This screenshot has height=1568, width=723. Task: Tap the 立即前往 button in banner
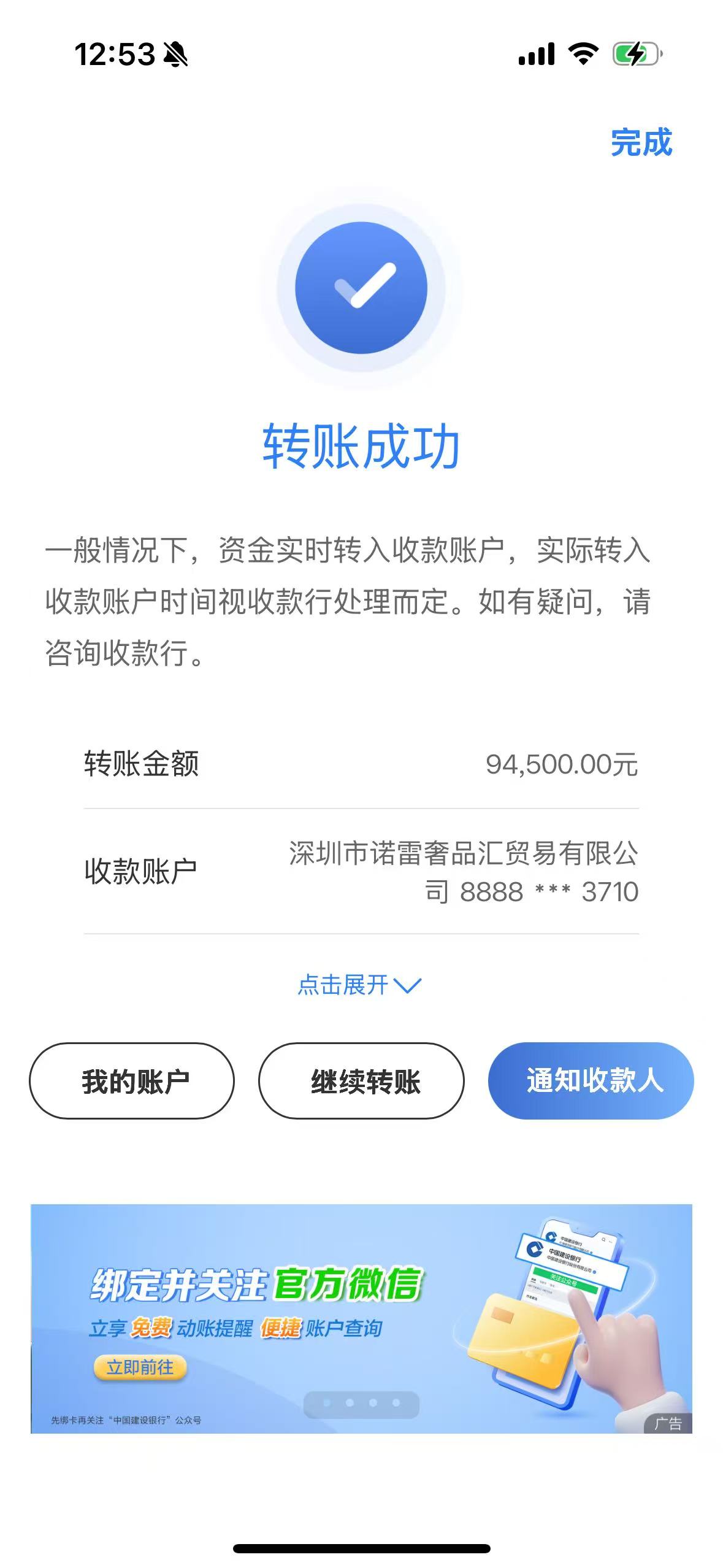[x=140, y=1367]
